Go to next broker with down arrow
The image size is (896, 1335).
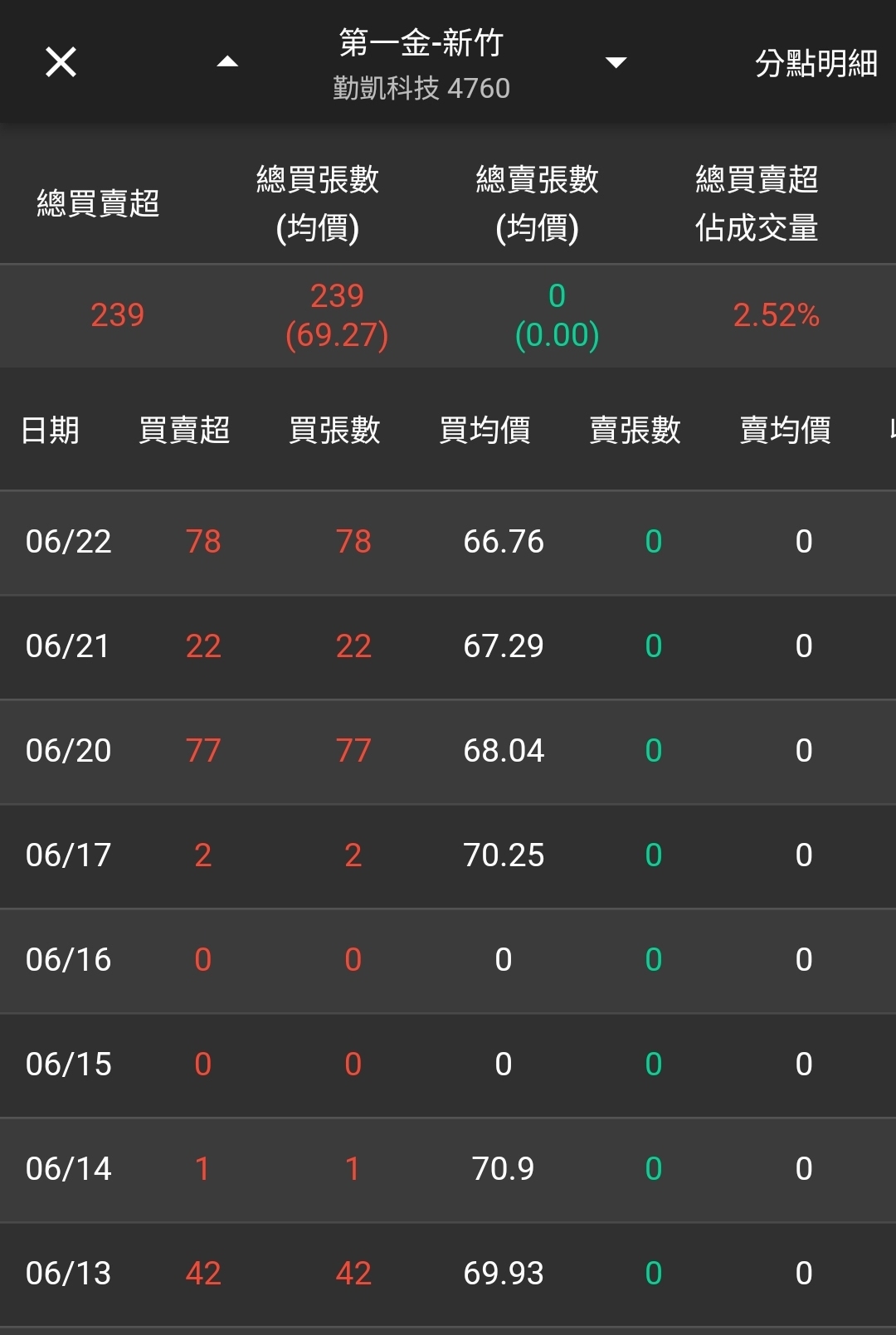tap(616, 62)
